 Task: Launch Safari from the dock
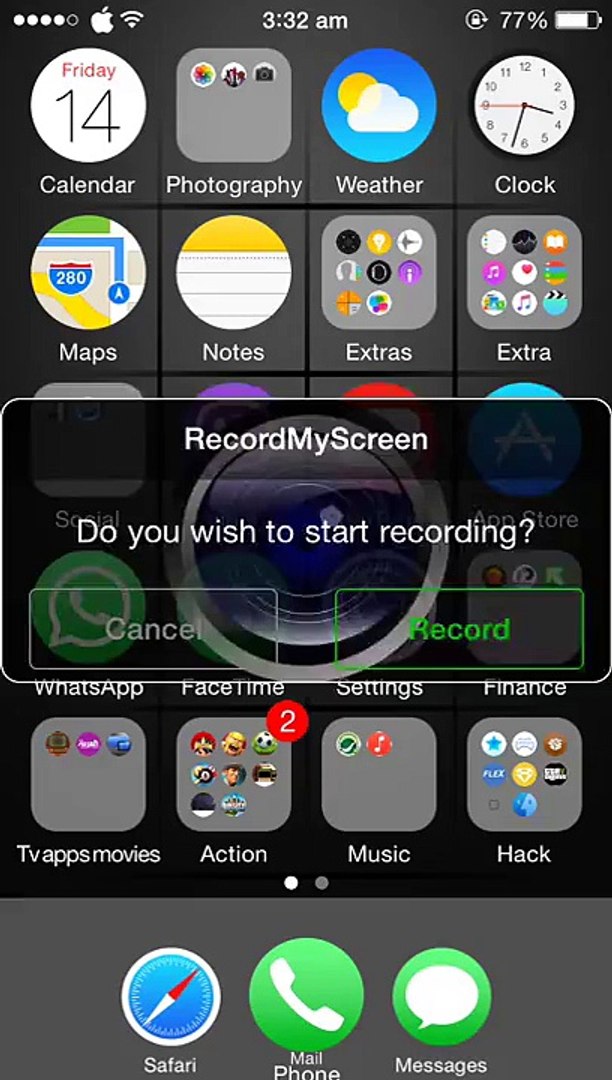coord(170,997)
